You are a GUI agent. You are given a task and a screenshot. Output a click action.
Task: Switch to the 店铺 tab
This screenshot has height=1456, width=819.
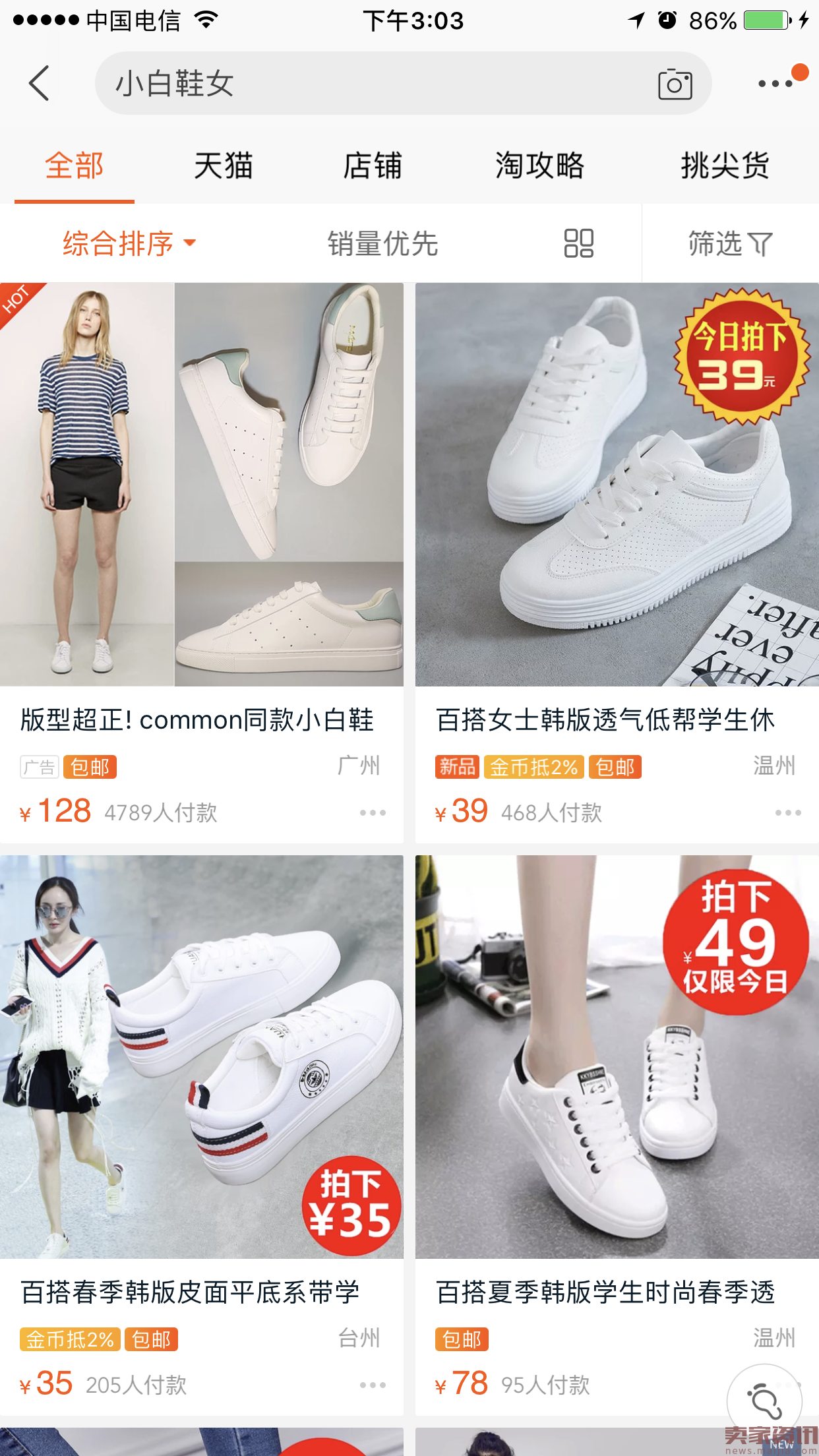(373, 166)
